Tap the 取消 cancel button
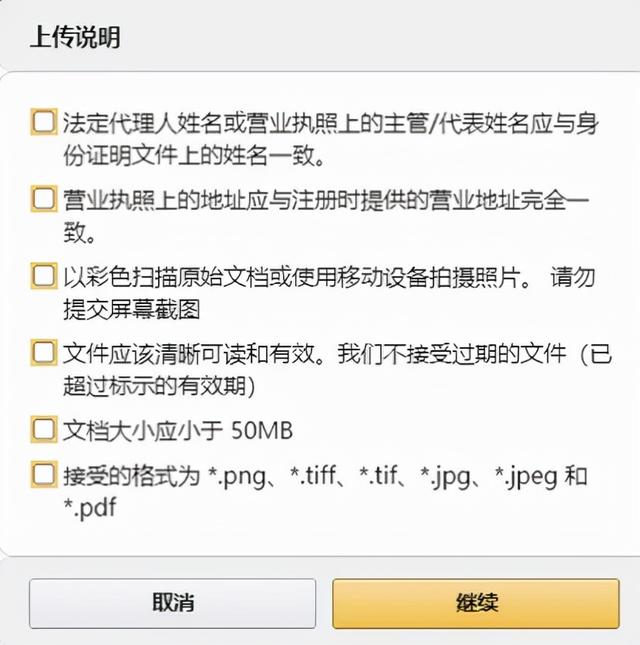Screen dimensions: 640x645 (x=172, y=603)
